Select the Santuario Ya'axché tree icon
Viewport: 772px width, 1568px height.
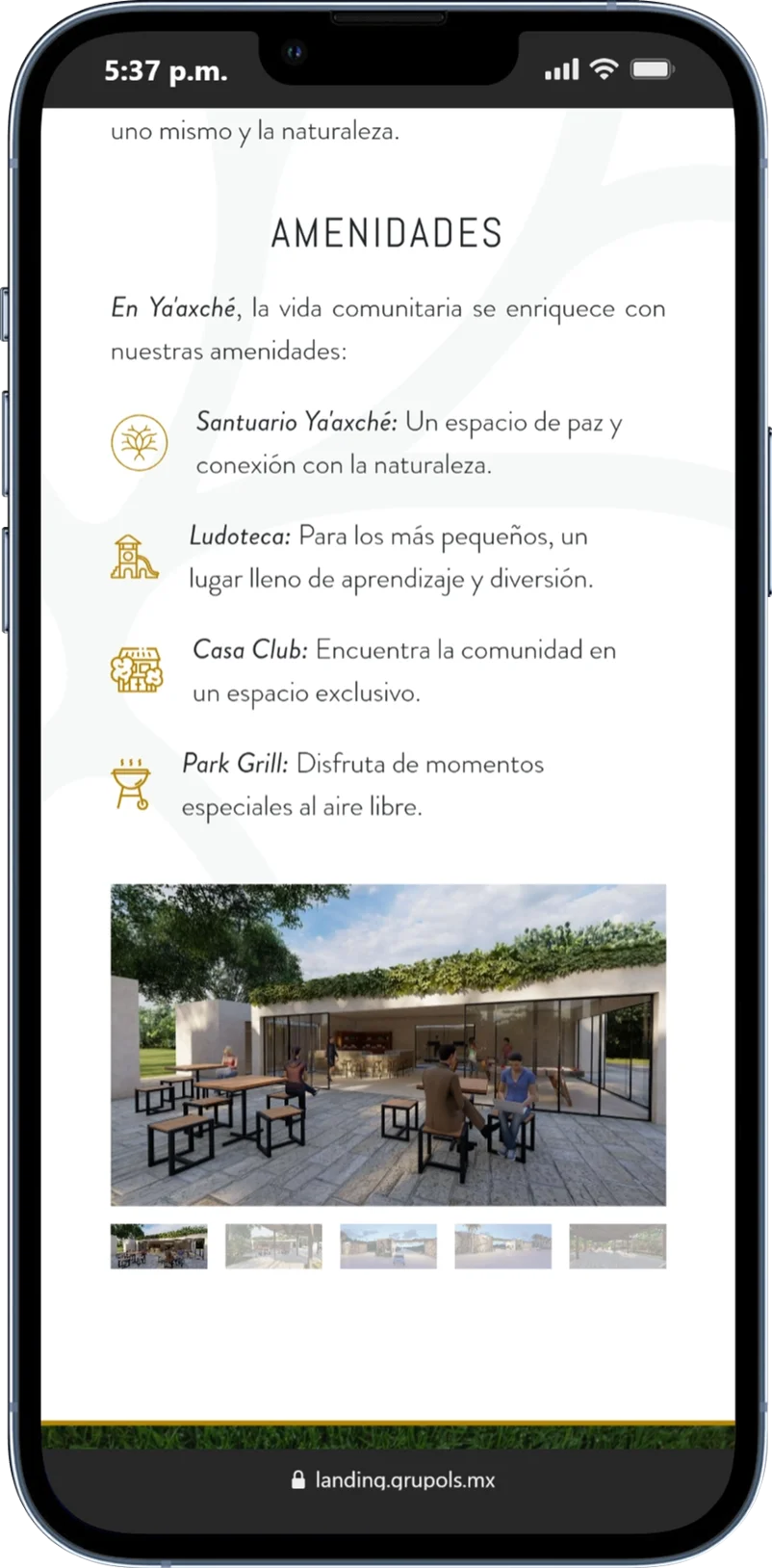pos(140,443)
